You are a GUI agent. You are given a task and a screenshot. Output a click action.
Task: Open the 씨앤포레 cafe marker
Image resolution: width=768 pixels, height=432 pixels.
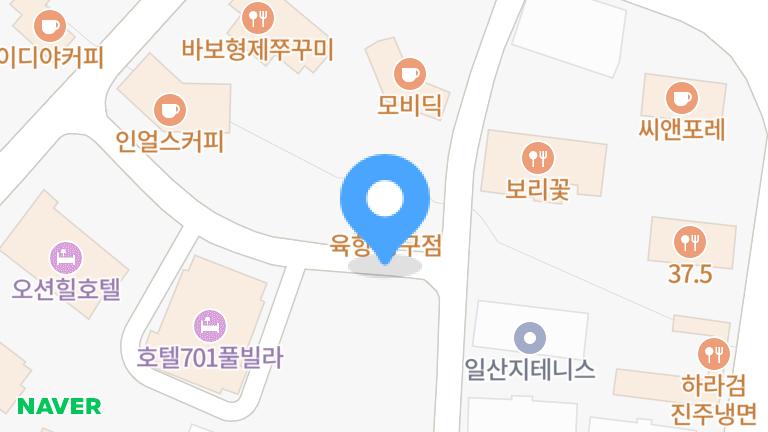click(x=681, y=97)
